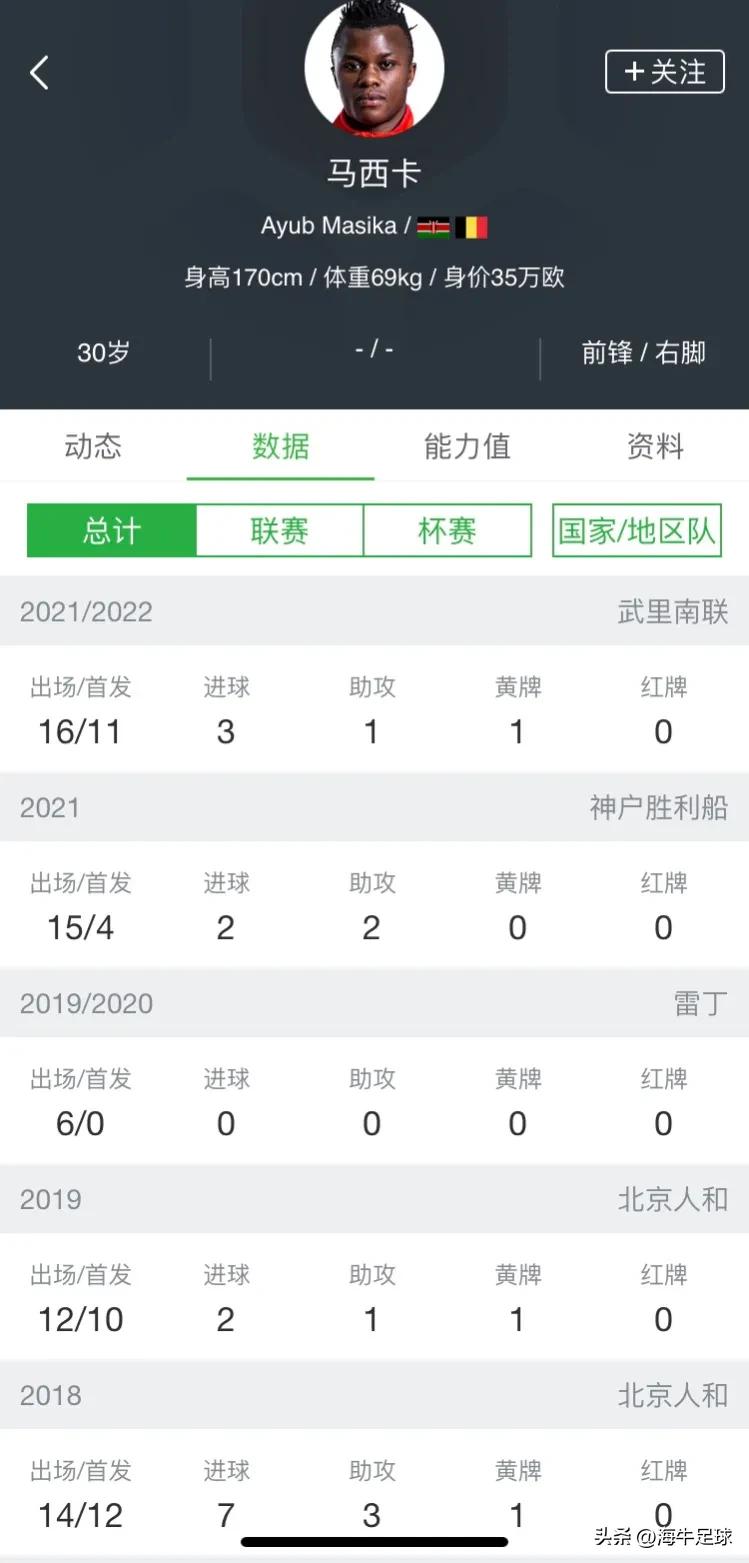Select the 数据 tab
The image size is (749, 1563).
(280, 447)
